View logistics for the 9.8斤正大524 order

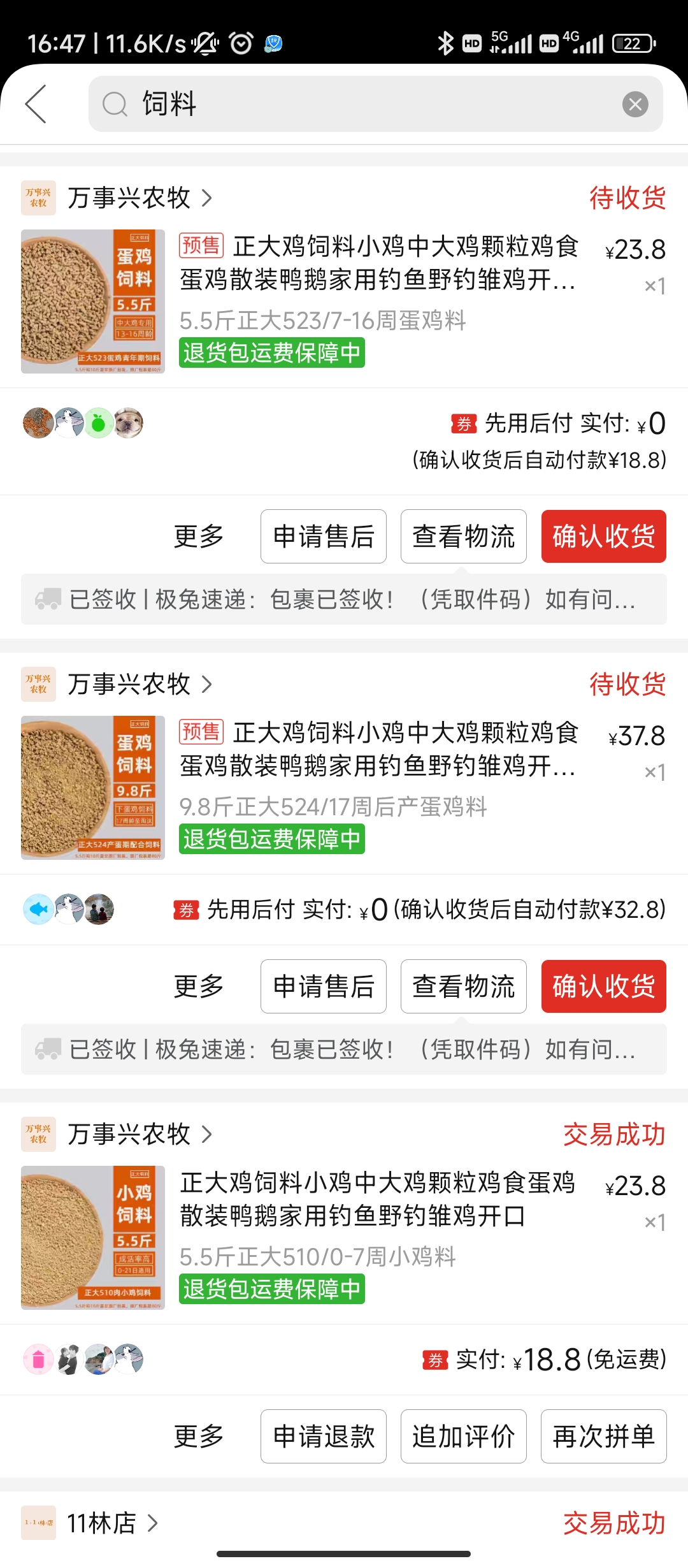pos(463,986)
